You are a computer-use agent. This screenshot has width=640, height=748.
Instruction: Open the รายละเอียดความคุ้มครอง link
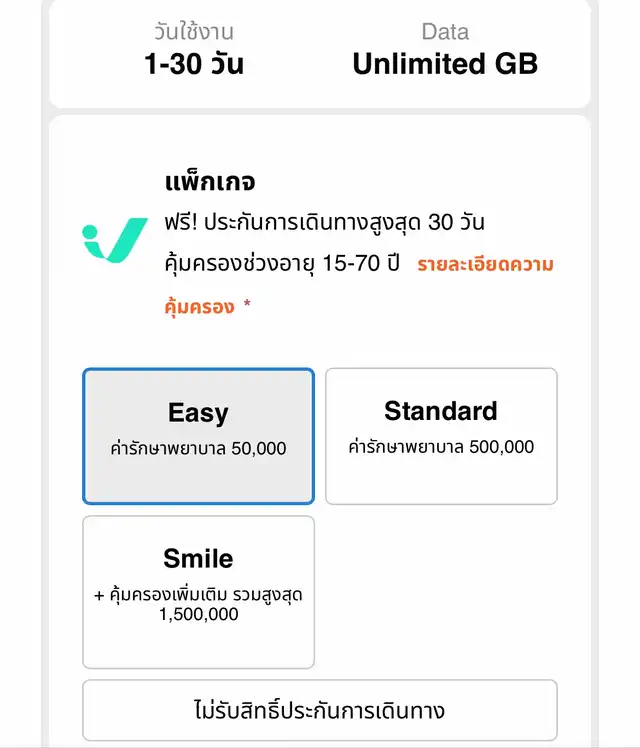point(485,265)
